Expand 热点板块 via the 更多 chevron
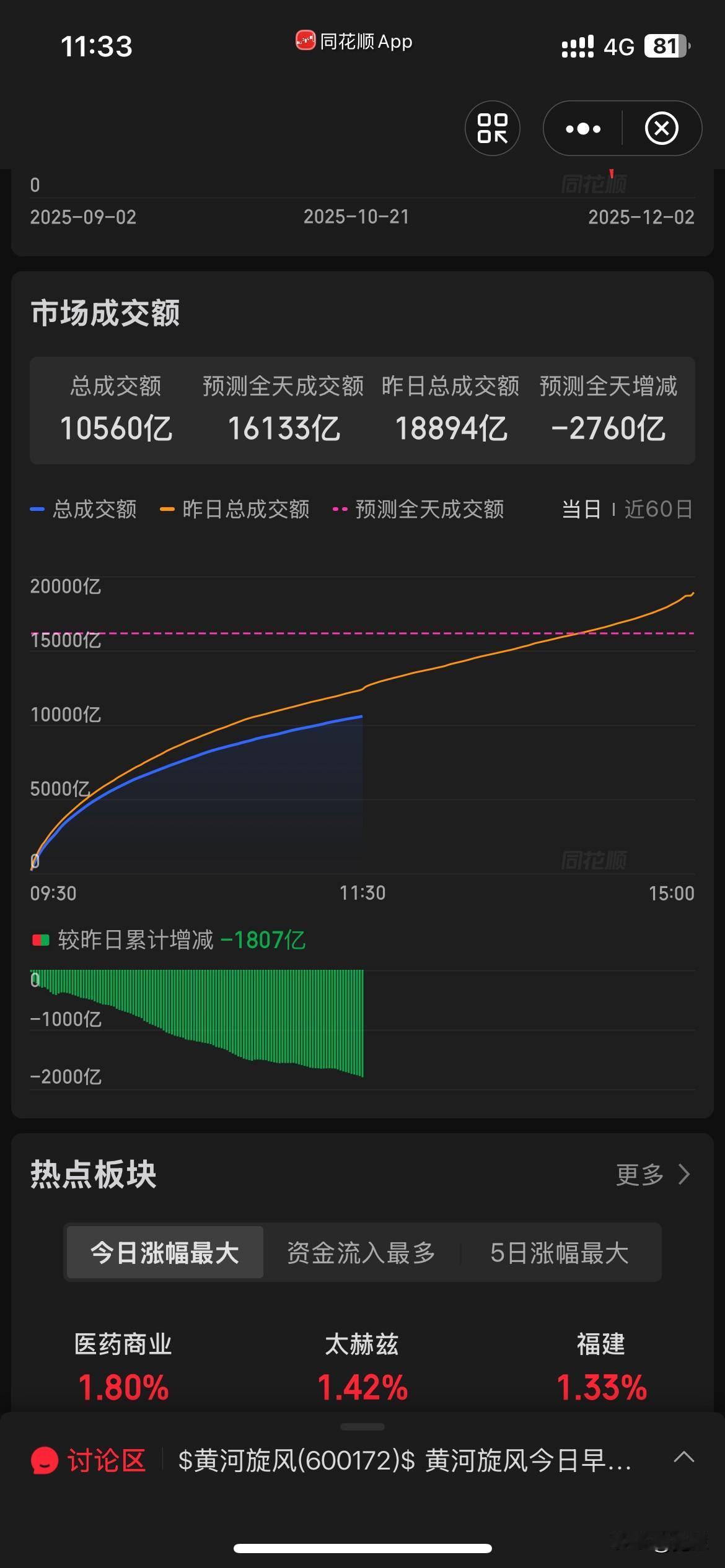Viewport: 725px width, 1568px height. [656, 1173]
